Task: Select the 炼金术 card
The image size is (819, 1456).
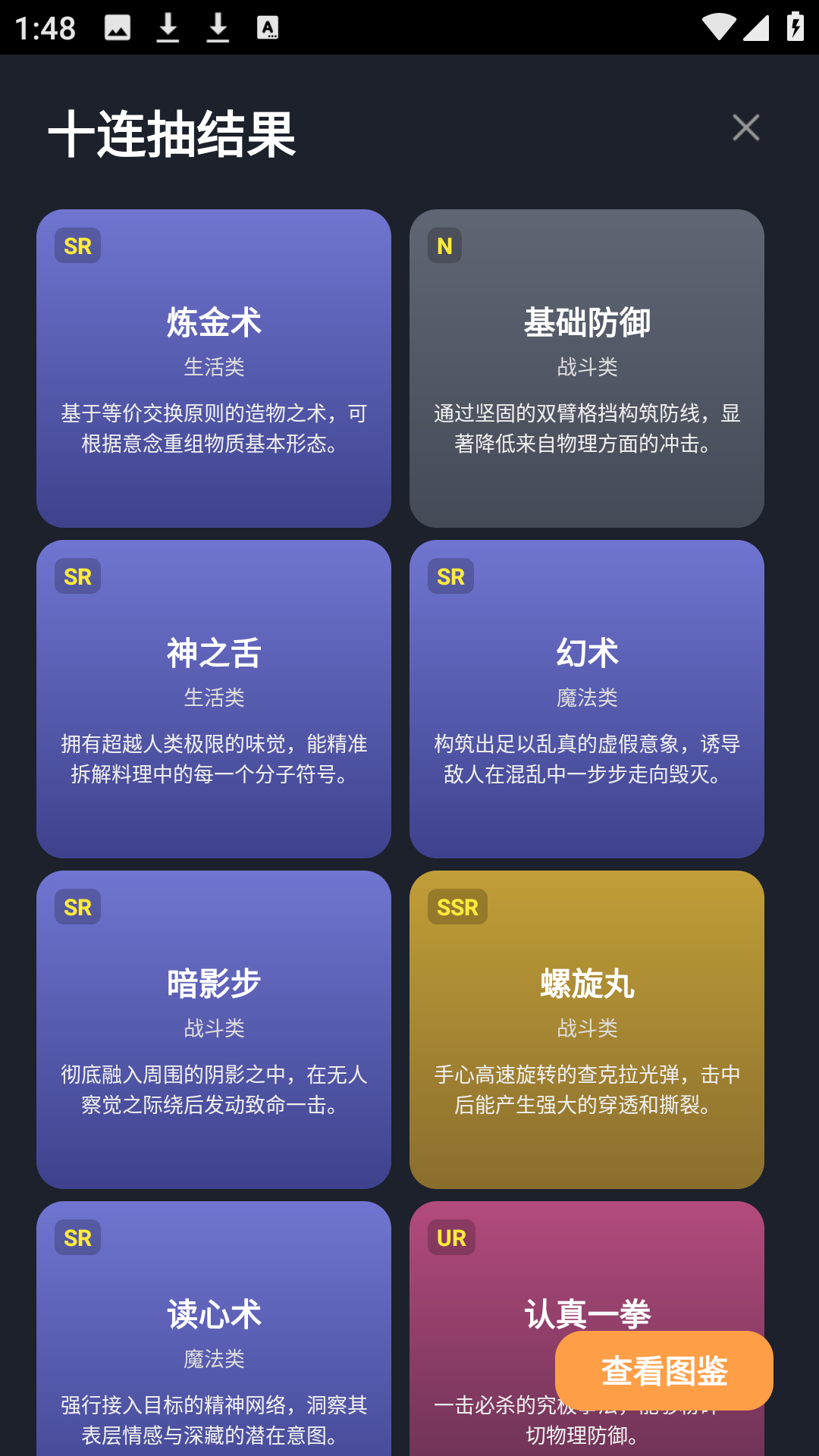Action: click(x=214, y=369)
